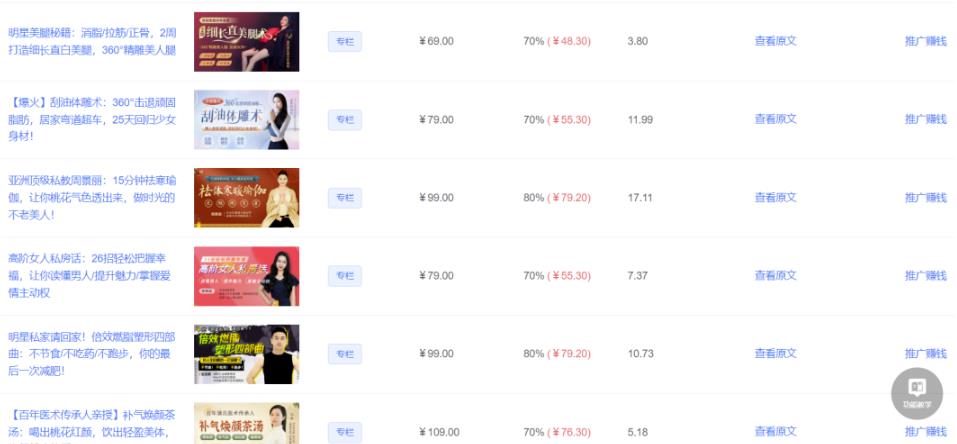
Task: Open the 功能教学 floating help button
Action: [x=916, y=393]
